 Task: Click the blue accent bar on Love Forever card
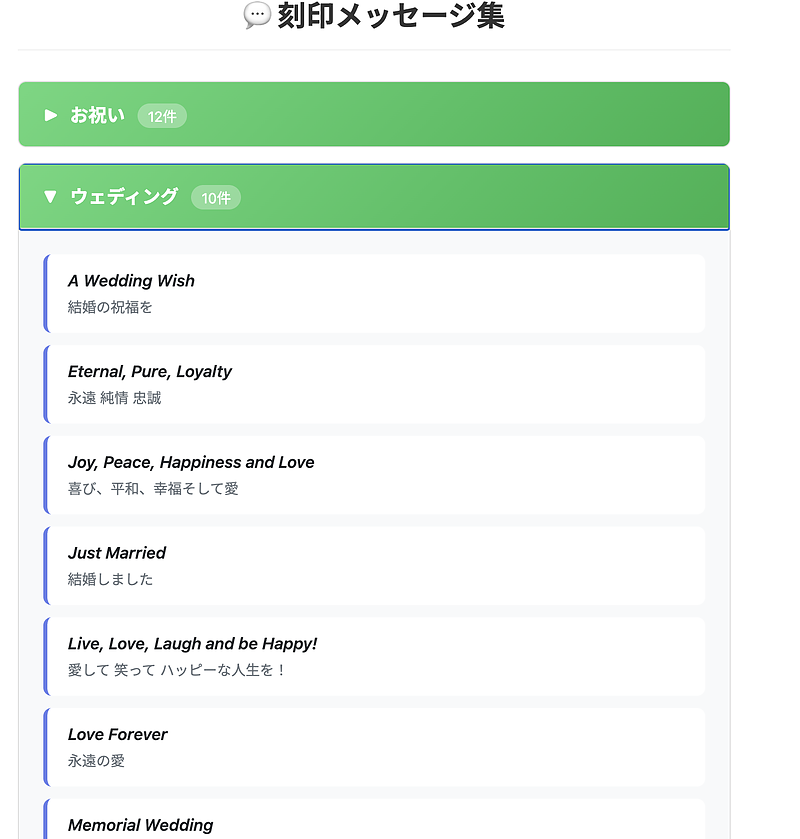[44, 747]
